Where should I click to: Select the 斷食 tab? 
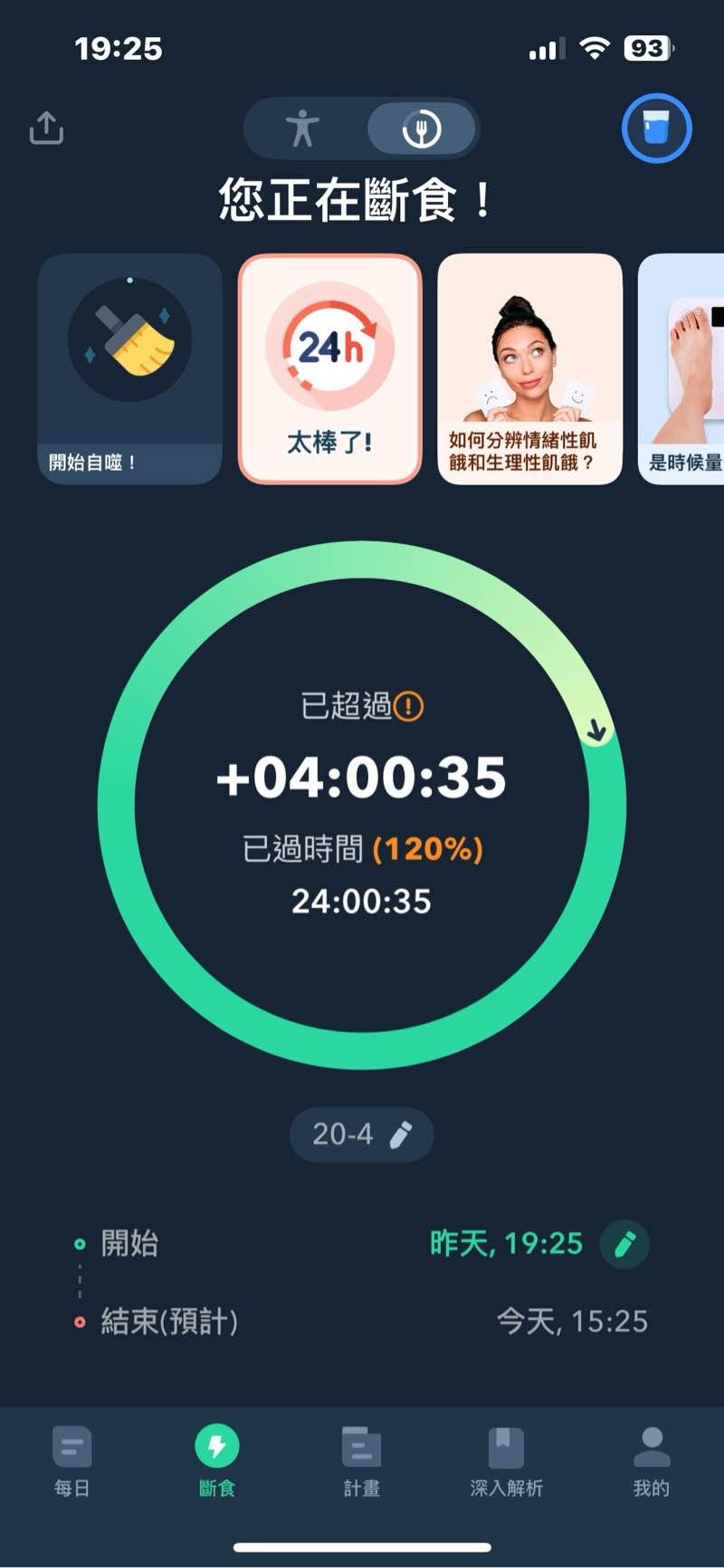tap(217, 1460)
